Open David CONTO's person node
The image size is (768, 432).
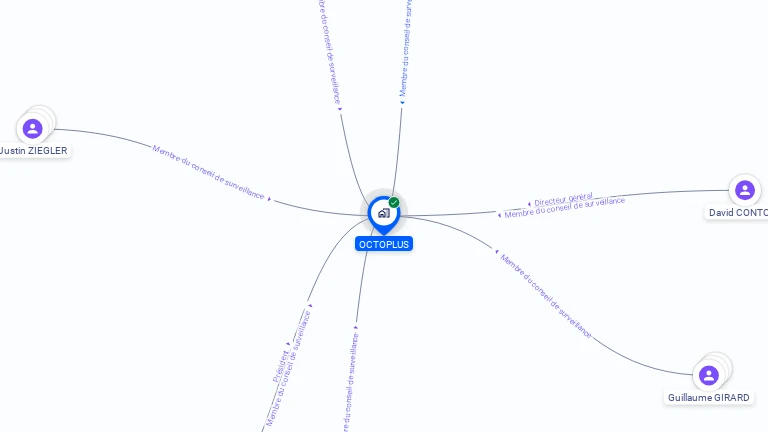click(744, 190)
